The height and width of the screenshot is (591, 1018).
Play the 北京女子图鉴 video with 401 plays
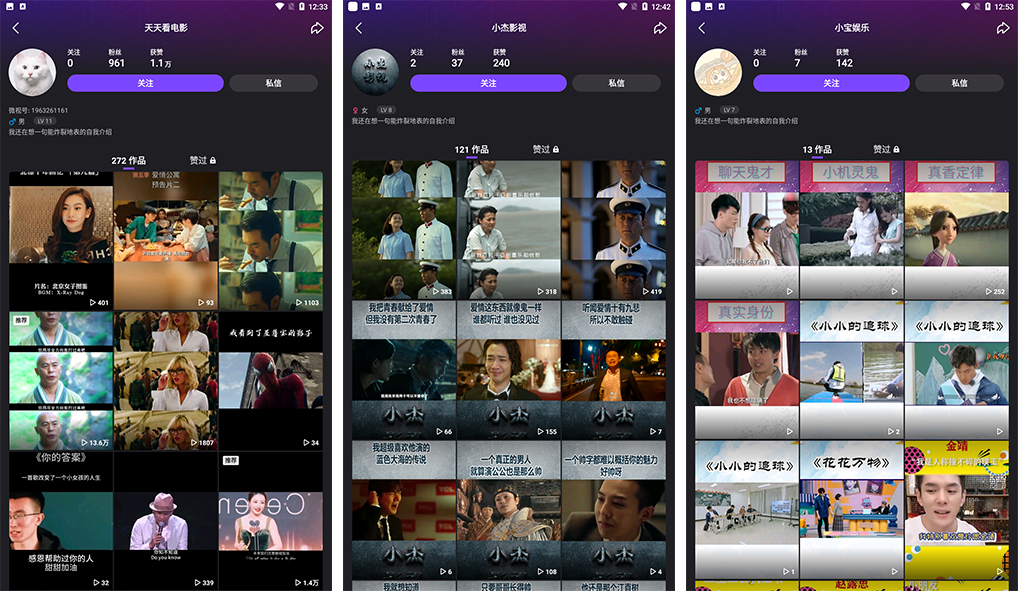click(x=60, y=240)
